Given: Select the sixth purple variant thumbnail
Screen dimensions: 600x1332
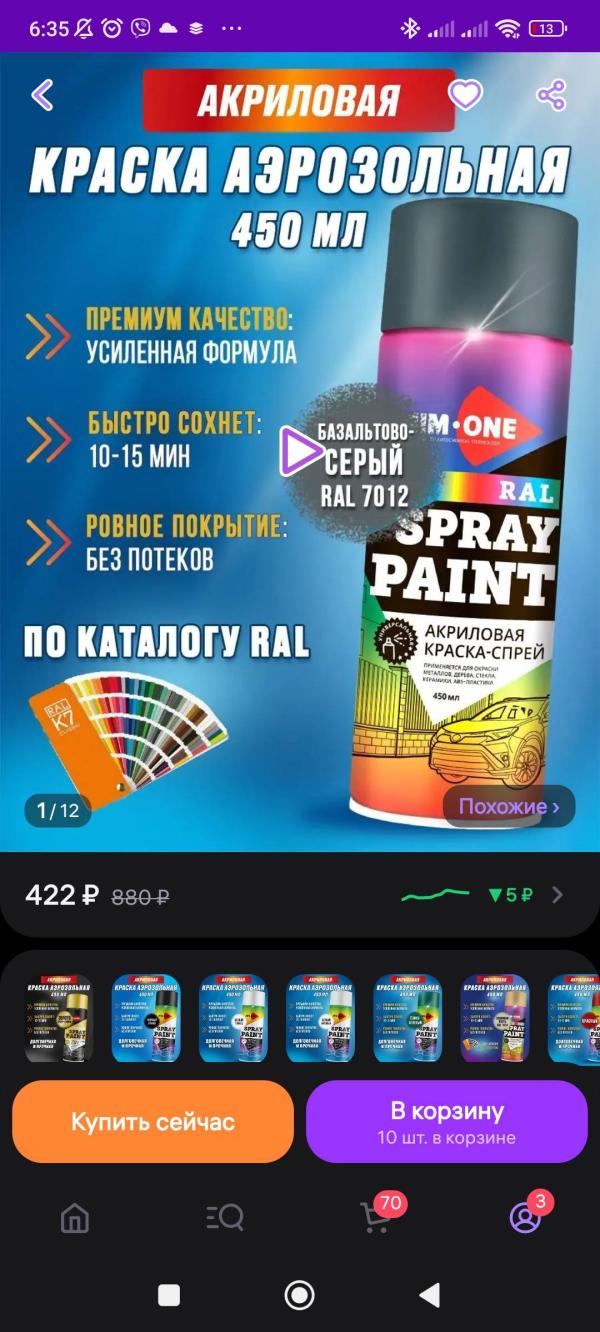Looking at the screenshot, I should tap(495, 1018).
